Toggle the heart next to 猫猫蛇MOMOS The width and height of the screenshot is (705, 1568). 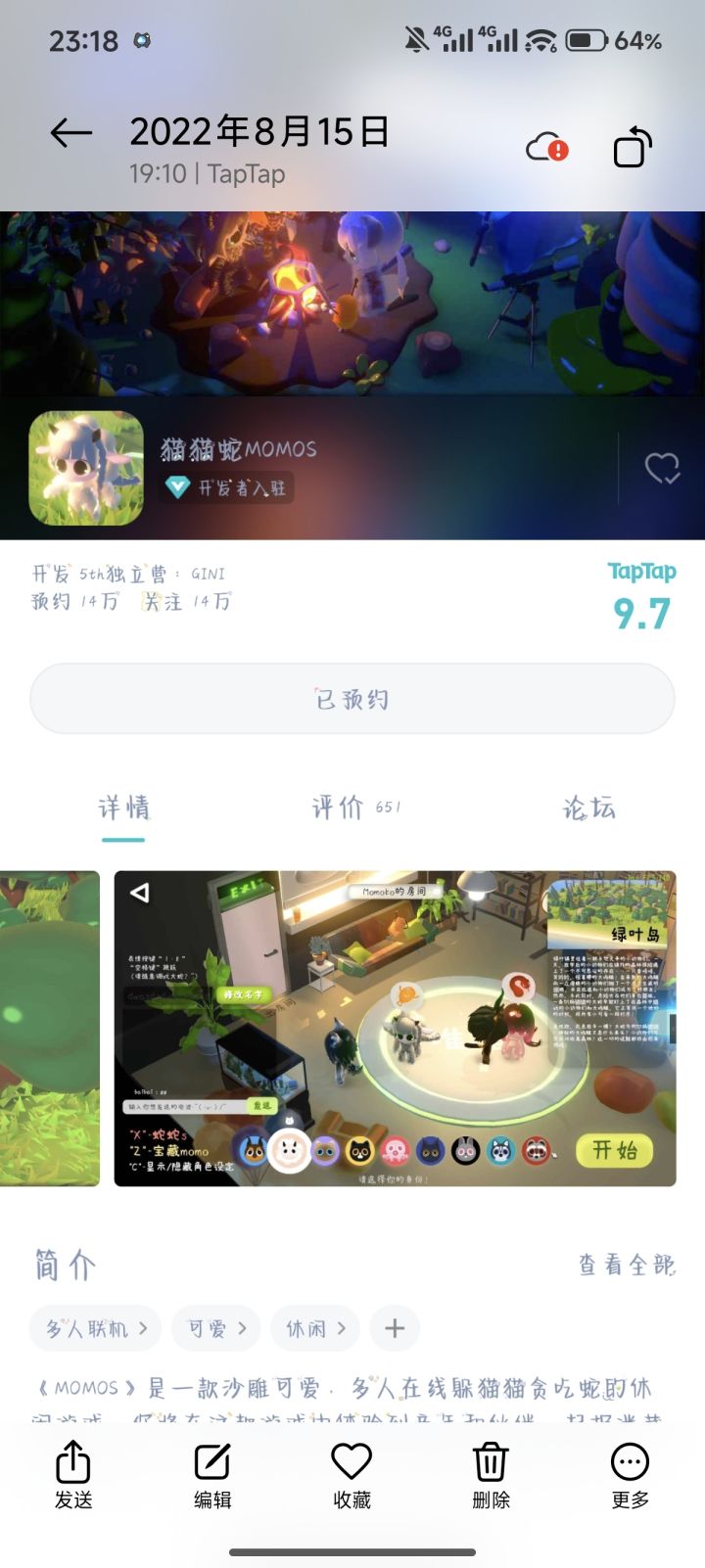click(x=665, y=468)
